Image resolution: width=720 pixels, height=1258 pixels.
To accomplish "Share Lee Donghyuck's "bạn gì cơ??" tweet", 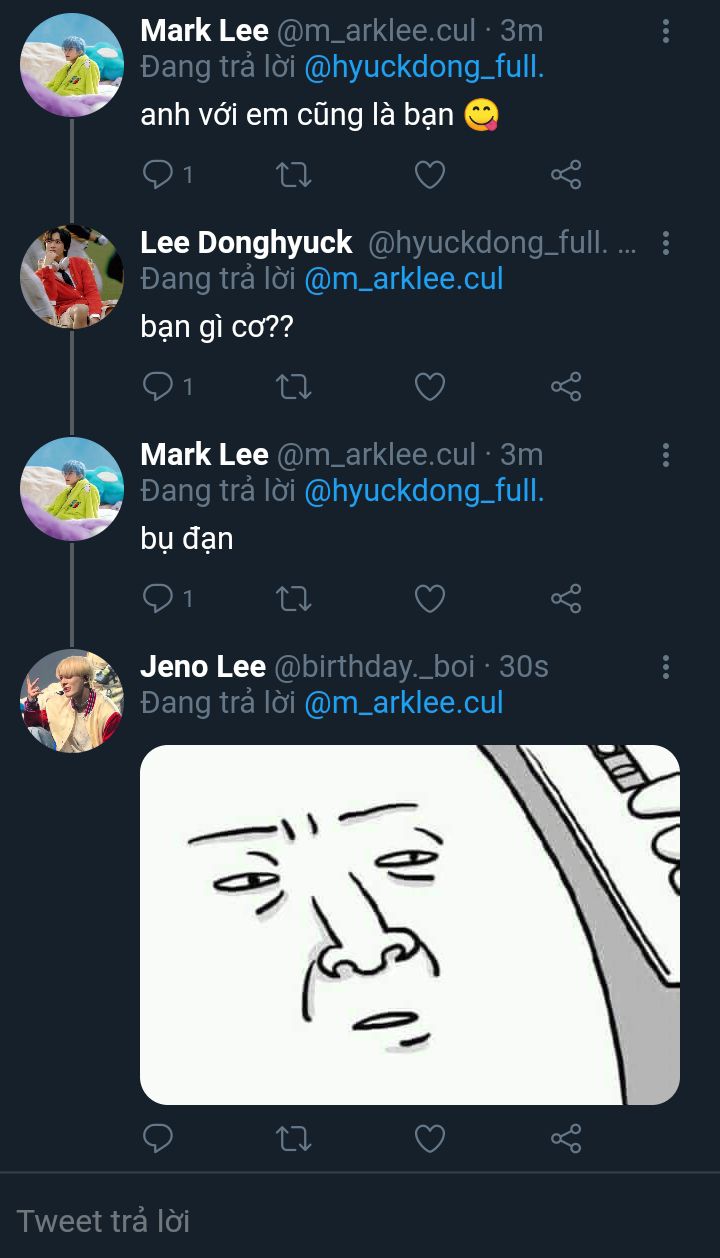I will (x=566, y=387).
